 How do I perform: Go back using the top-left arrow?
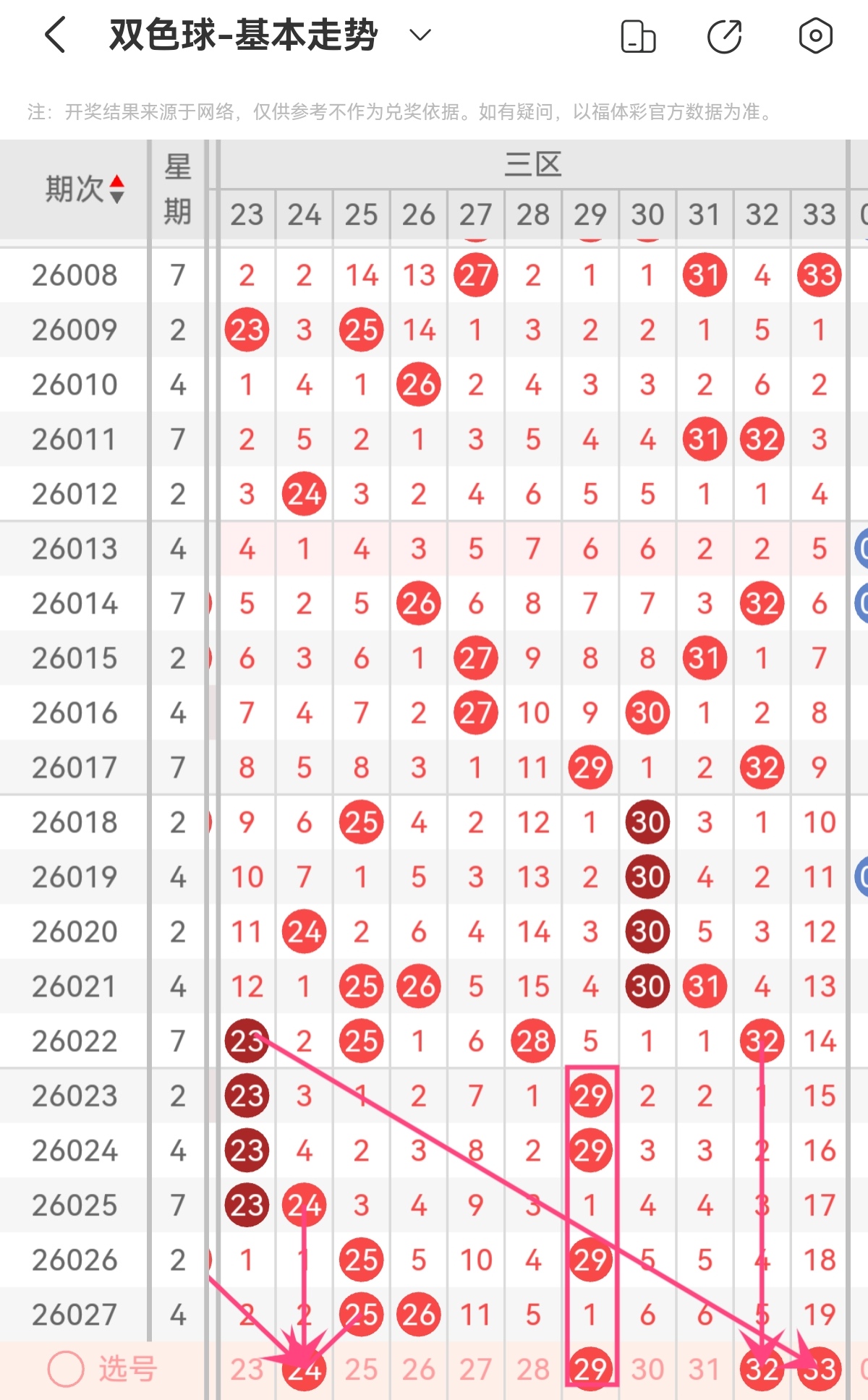point(56,35)
